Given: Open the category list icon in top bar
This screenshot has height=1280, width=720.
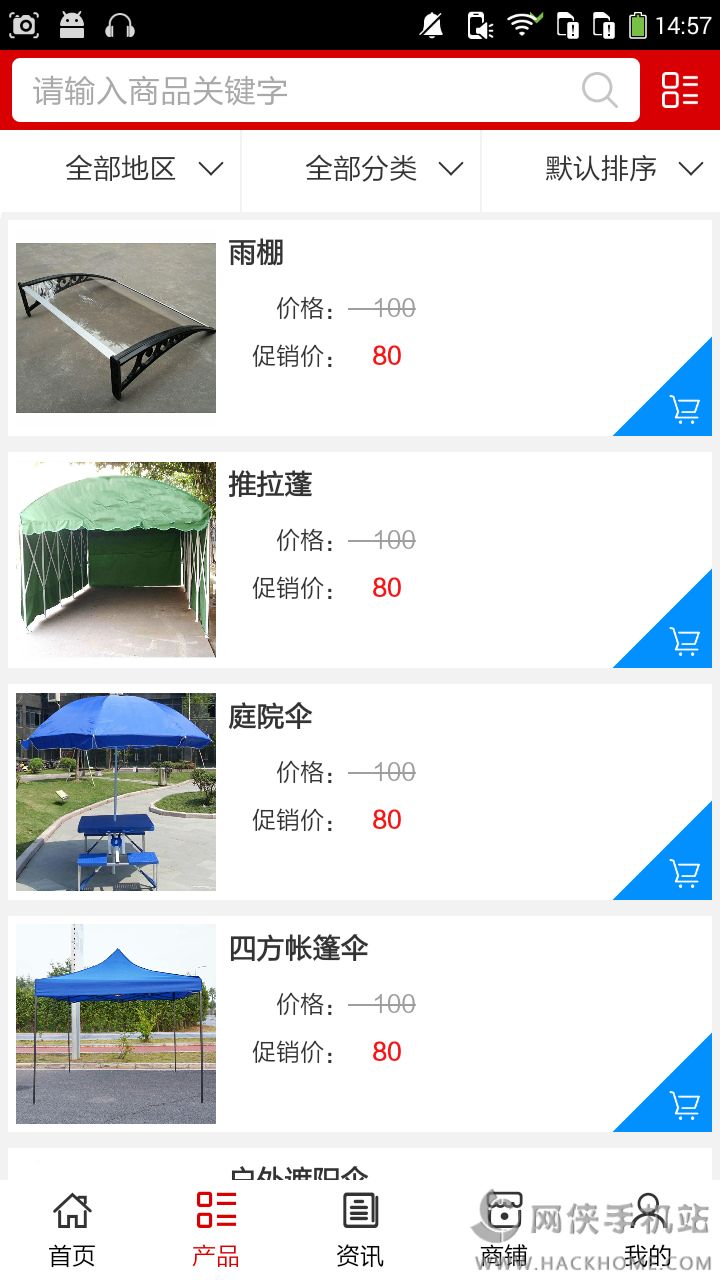Looking at the screenshot, I should point(680,90).
